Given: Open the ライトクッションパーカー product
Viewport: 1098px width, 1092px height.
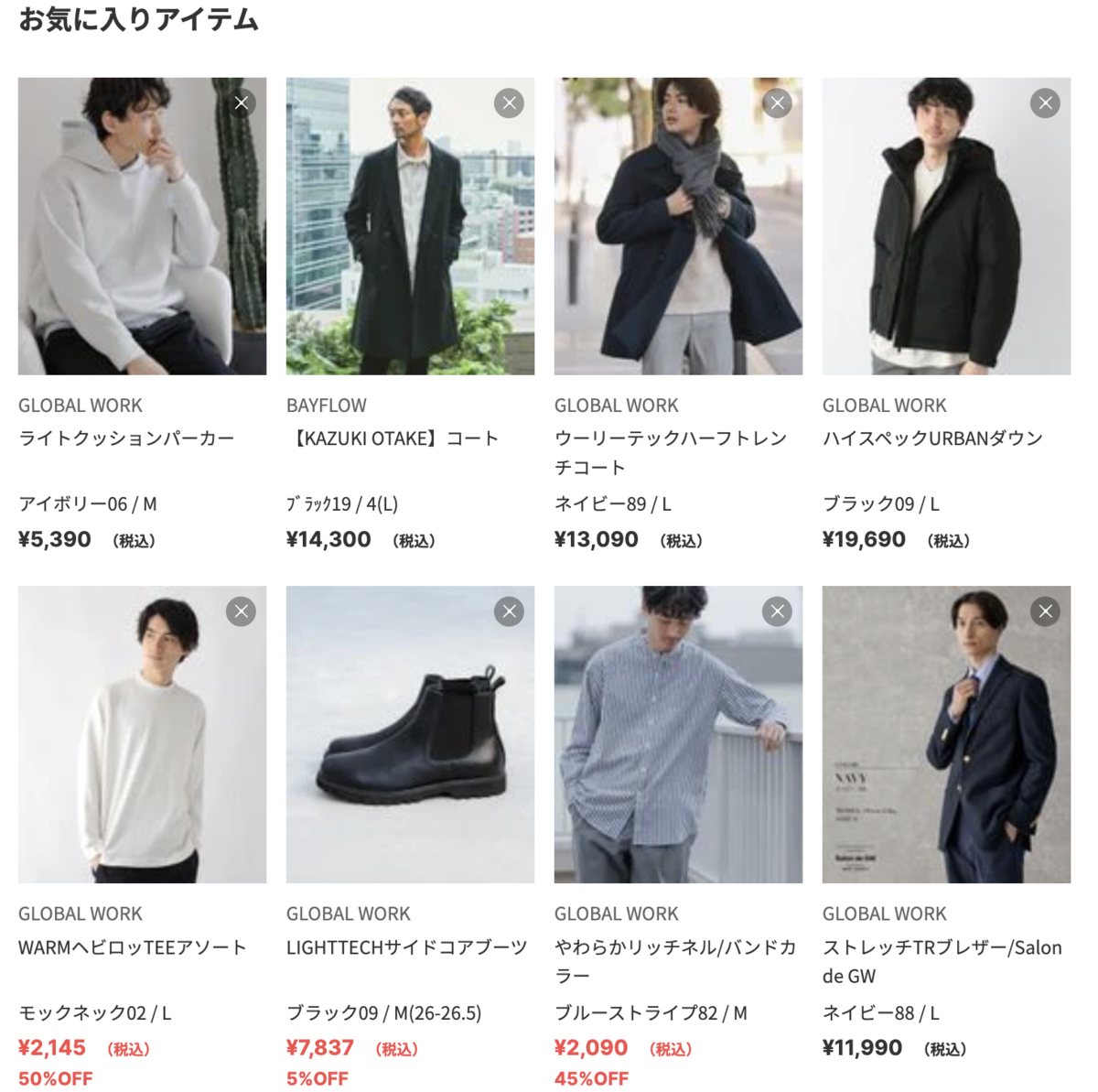Looking at the screenshot, I should pos(142,238).
